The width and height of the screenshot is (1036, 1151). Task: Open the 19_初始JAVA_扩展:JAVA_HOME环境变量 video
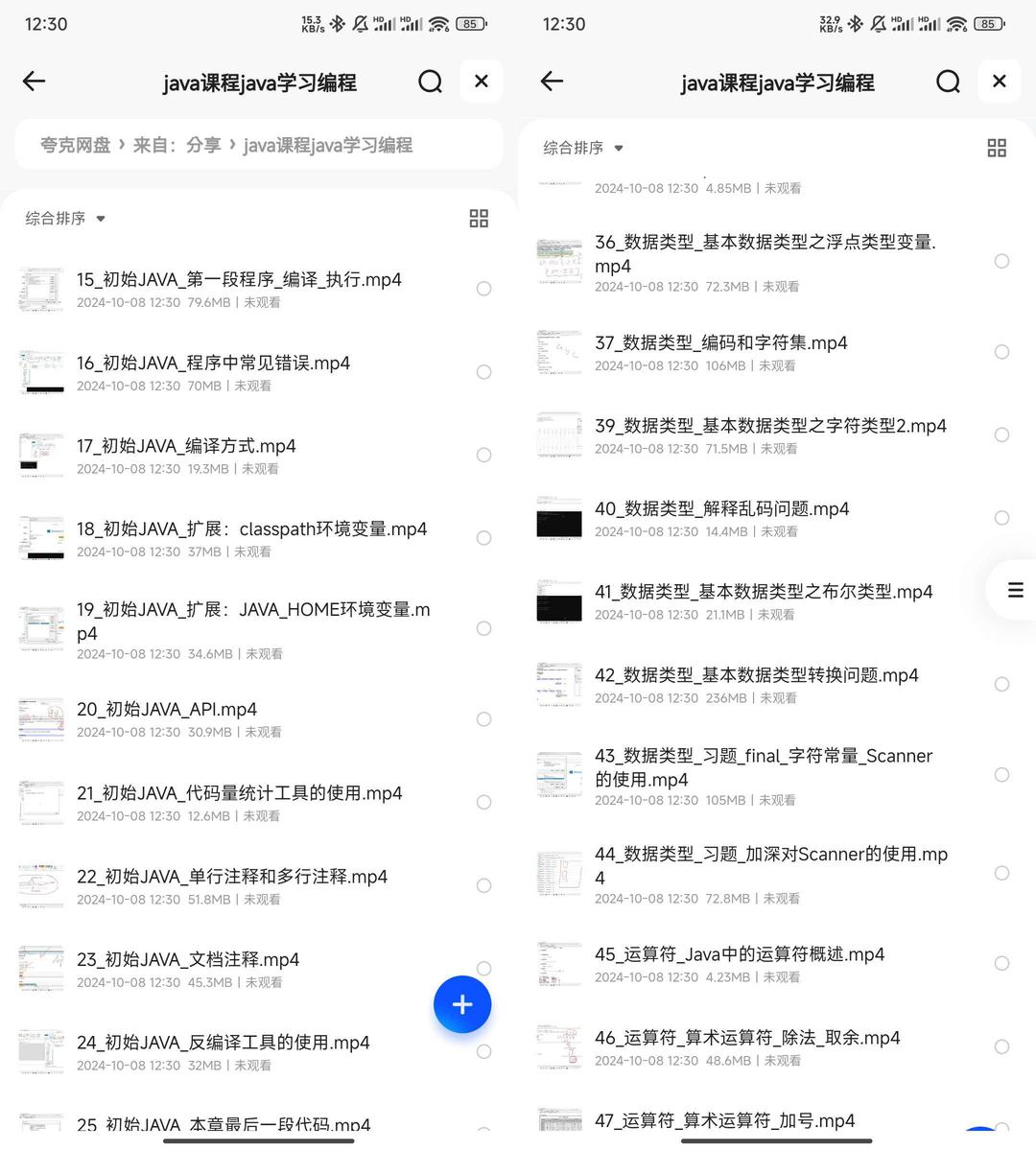(253, 621)
